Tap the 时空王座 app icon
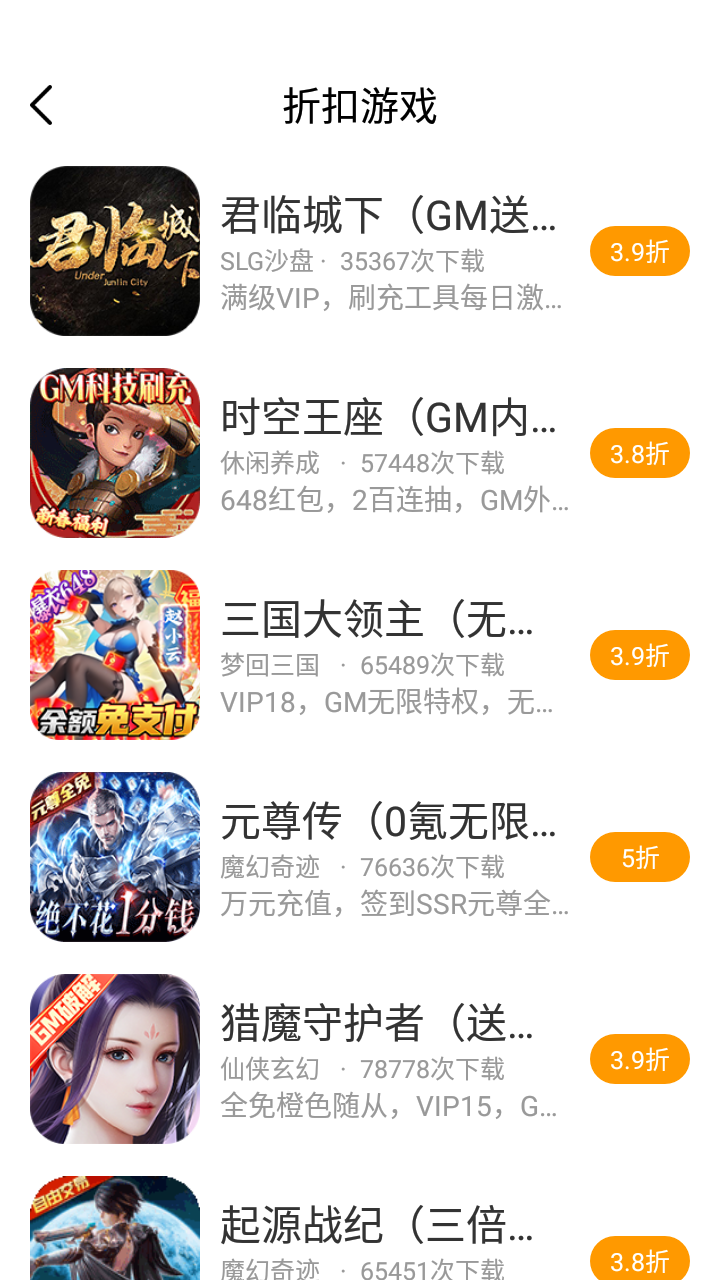720x1280 pixels. (x=114, y=452)
